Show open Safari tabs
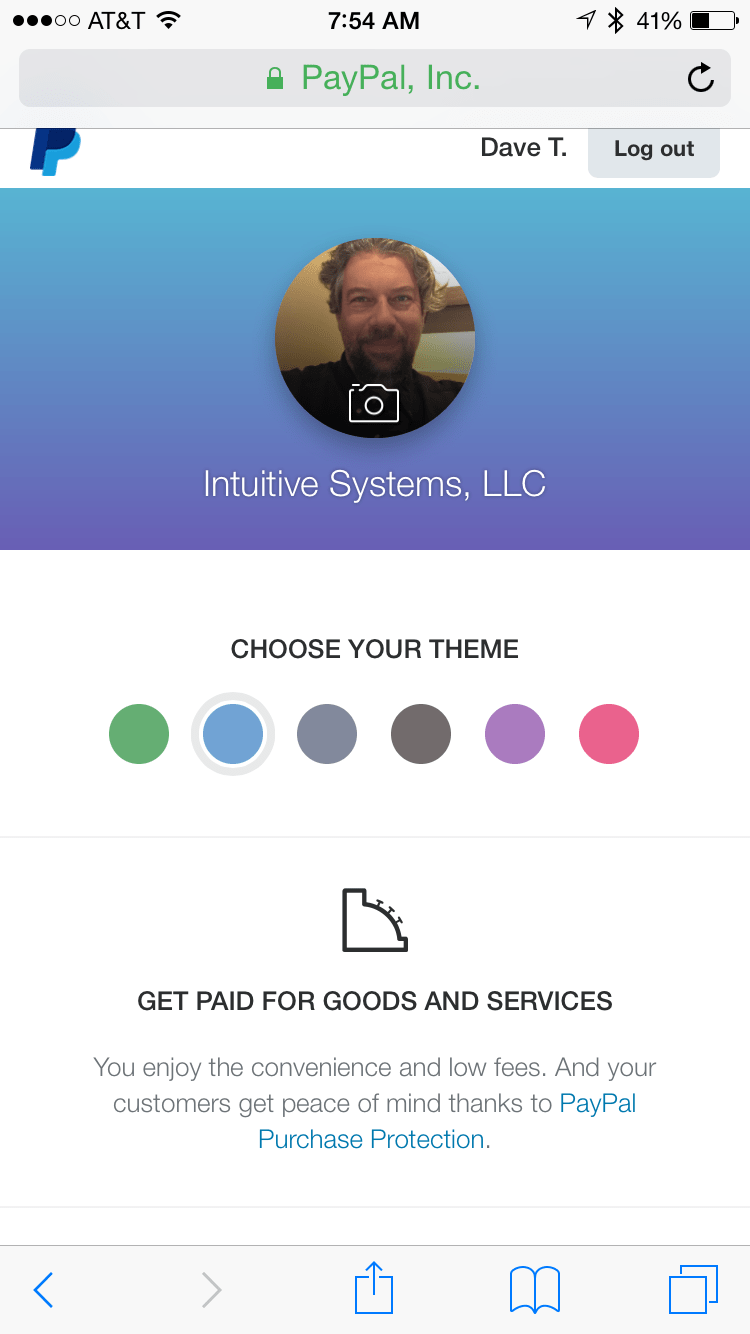This screenshot has height=1334, width=750. point(692,1290)
